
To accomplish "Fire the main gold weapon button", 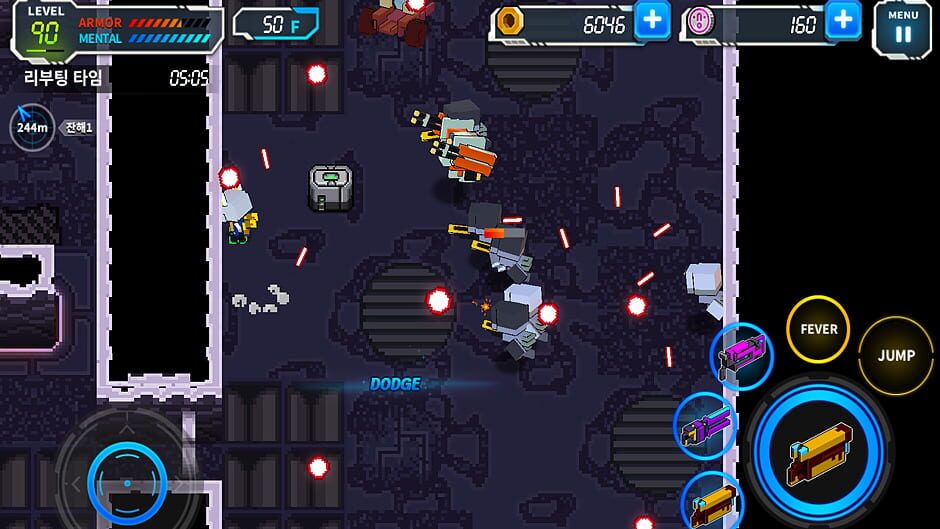I will pos(819,449).
